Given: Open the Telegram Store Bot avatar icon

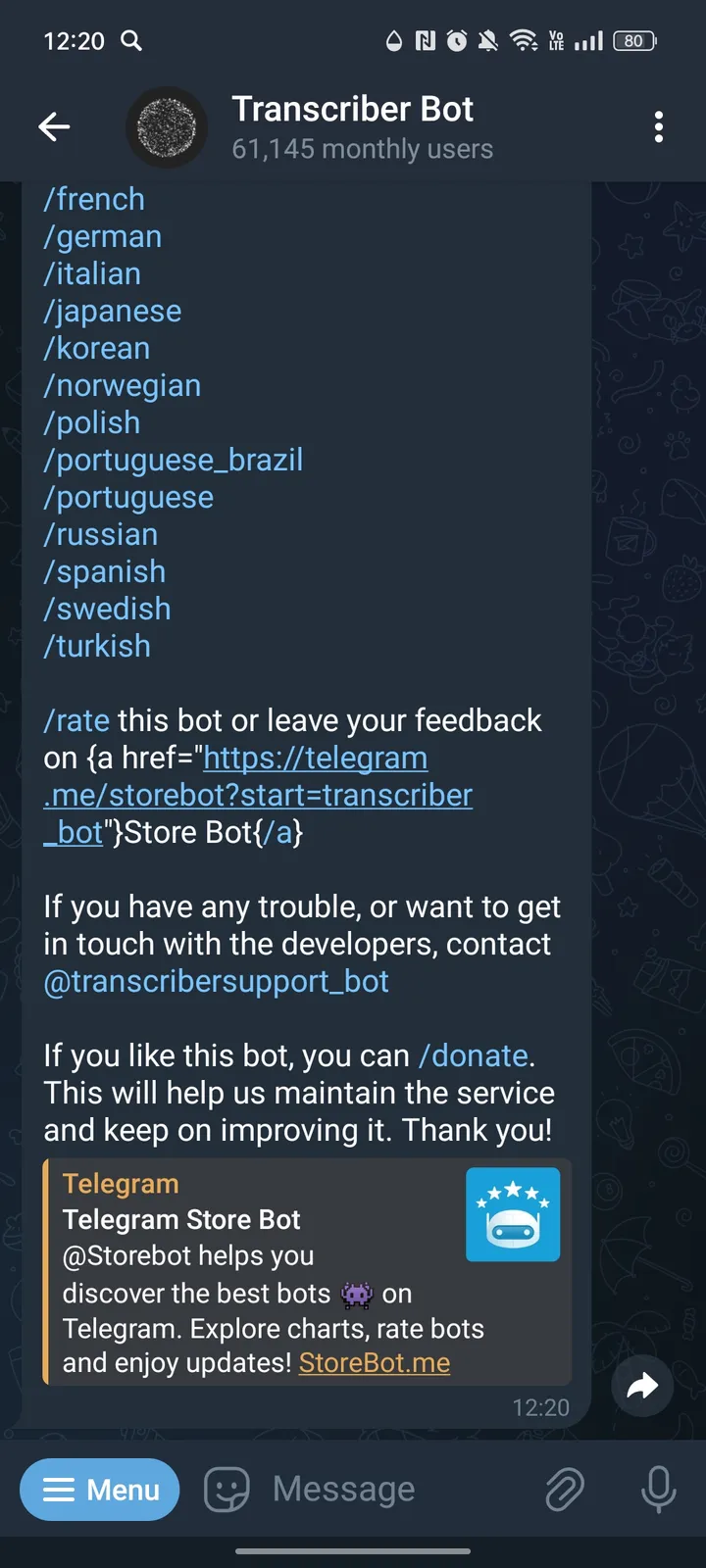Looking at the screenshot, I should tap(512, 1214).
